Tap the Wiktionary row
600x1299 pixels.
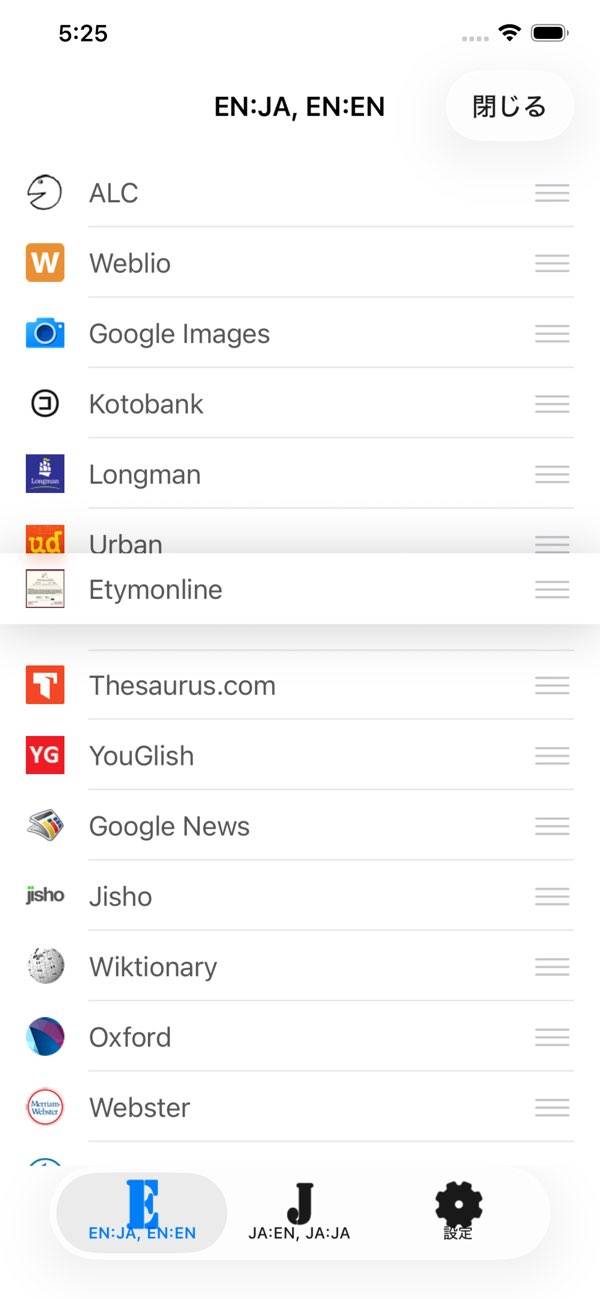pyautogui.click(x=153, y=967)
